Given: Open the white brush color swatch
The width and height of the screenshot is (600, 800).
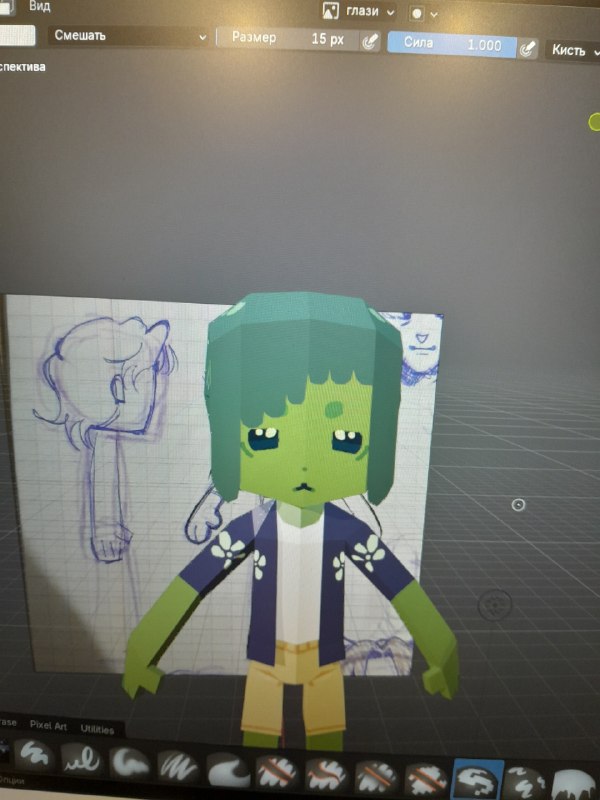Looking at the screenshot, I should (x=17, y=35).
